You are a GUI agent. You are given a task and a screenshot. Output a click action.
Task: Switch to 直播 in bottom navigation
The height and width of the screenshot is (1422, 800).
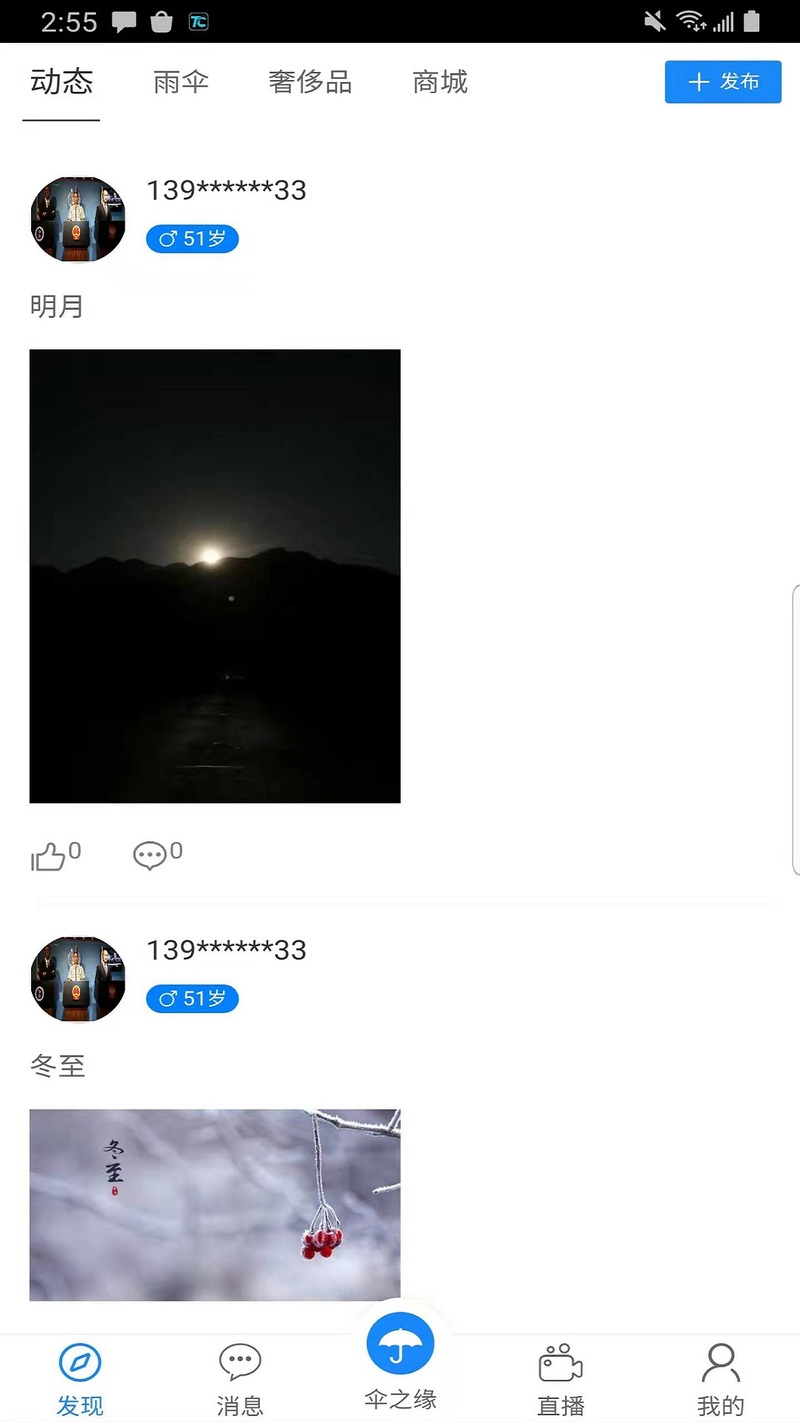coord(560,1380)
